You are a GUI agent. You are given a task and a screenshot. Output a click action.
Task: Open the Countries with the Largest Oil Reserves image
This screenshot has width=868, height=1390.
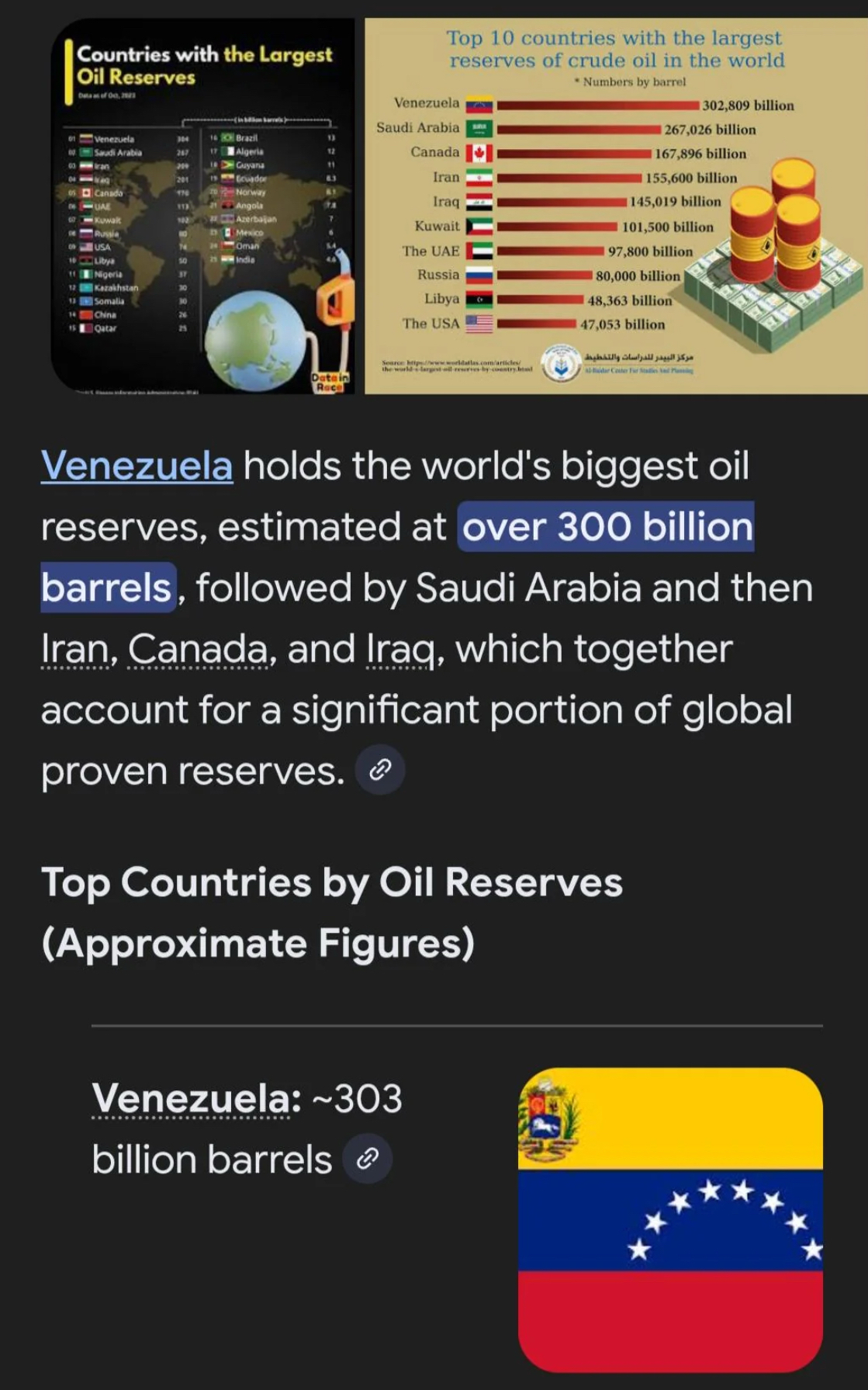(203, 206)
